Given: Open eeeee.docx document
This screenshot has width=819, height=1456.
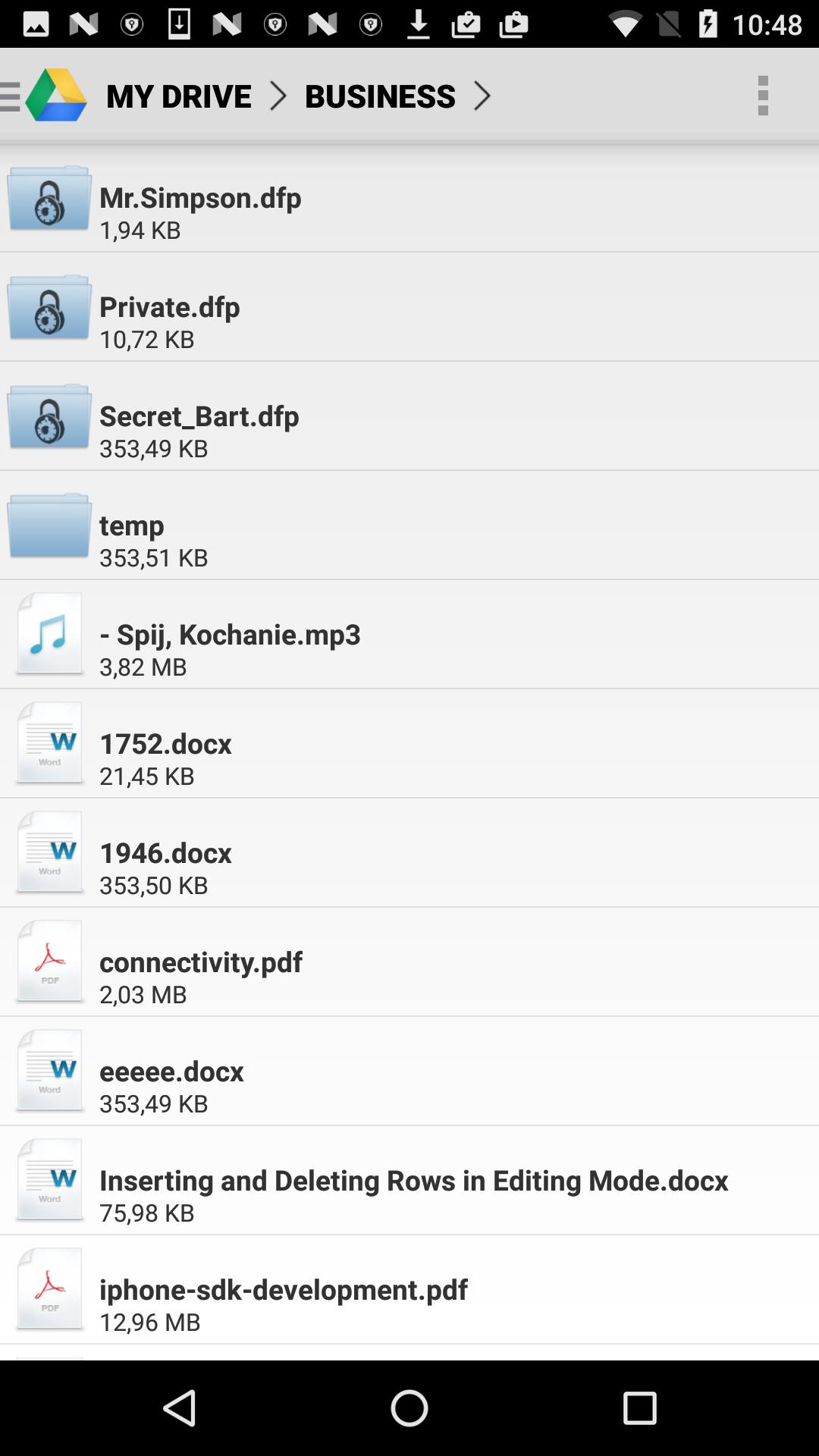Looking at the screenshot, I should click(x=409, y=1072).
